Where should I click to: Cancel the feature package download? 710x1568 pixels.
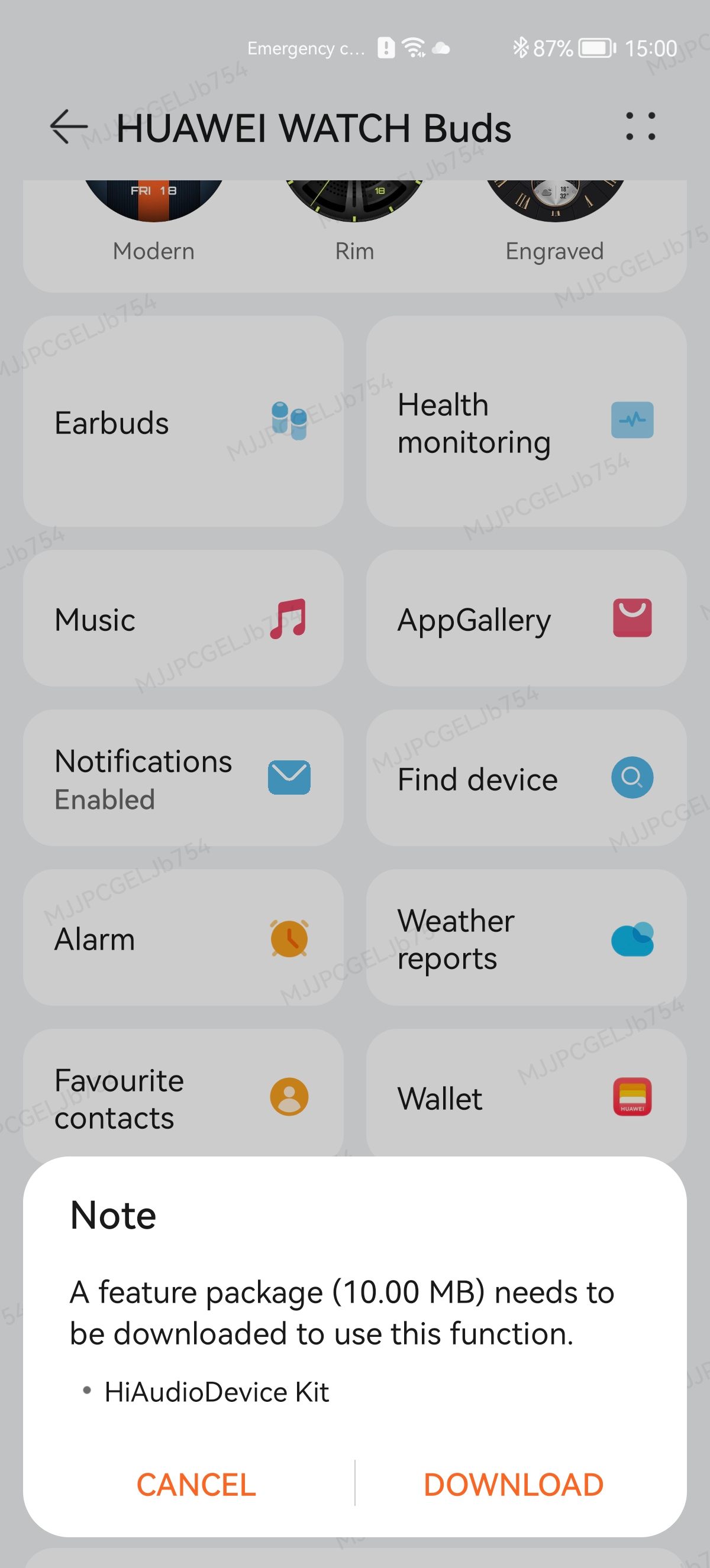point(196,1484)
